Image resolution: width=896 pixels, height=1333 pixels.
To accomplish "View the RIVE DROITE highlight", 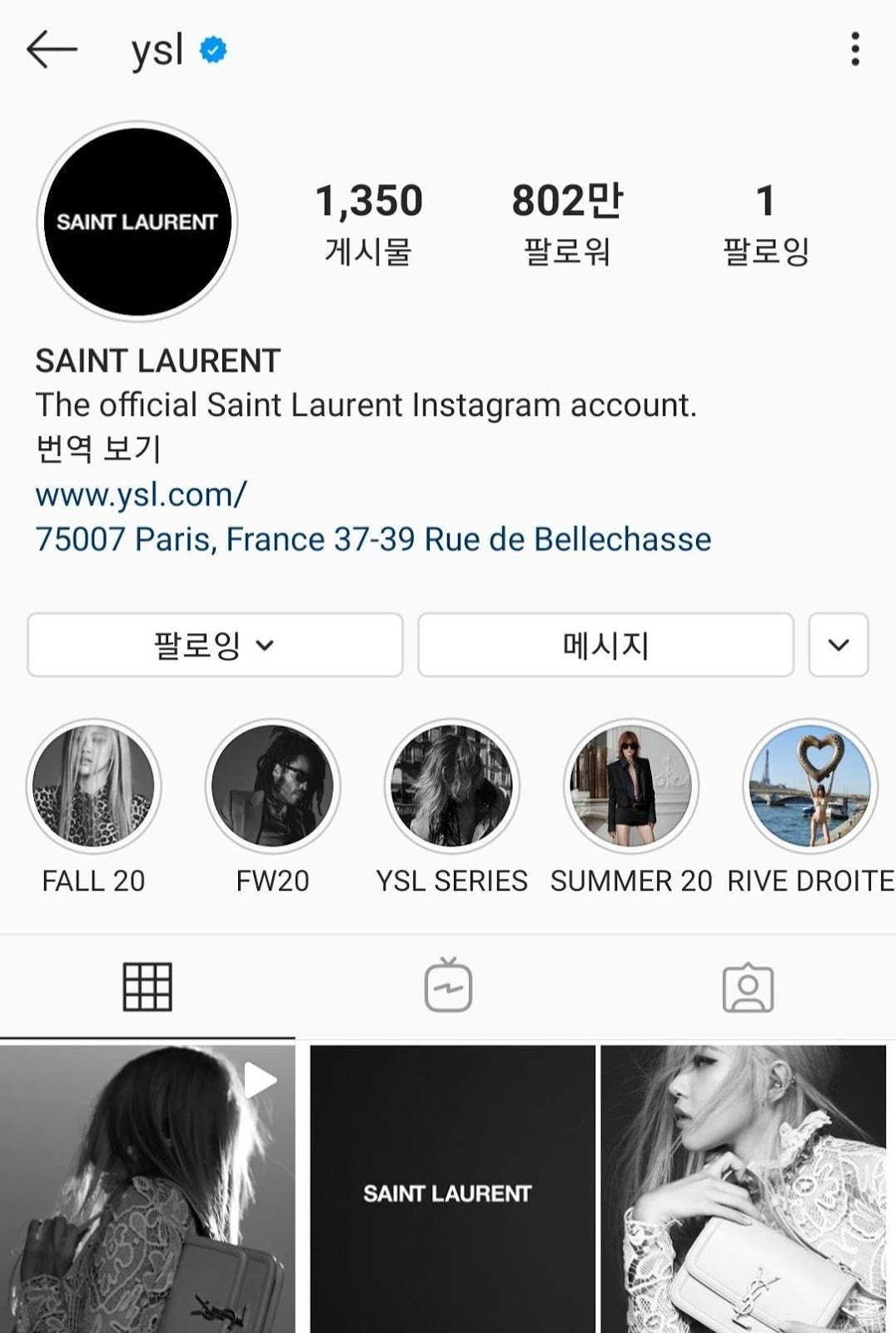I will pyautogui.click(x=810, y=786).
